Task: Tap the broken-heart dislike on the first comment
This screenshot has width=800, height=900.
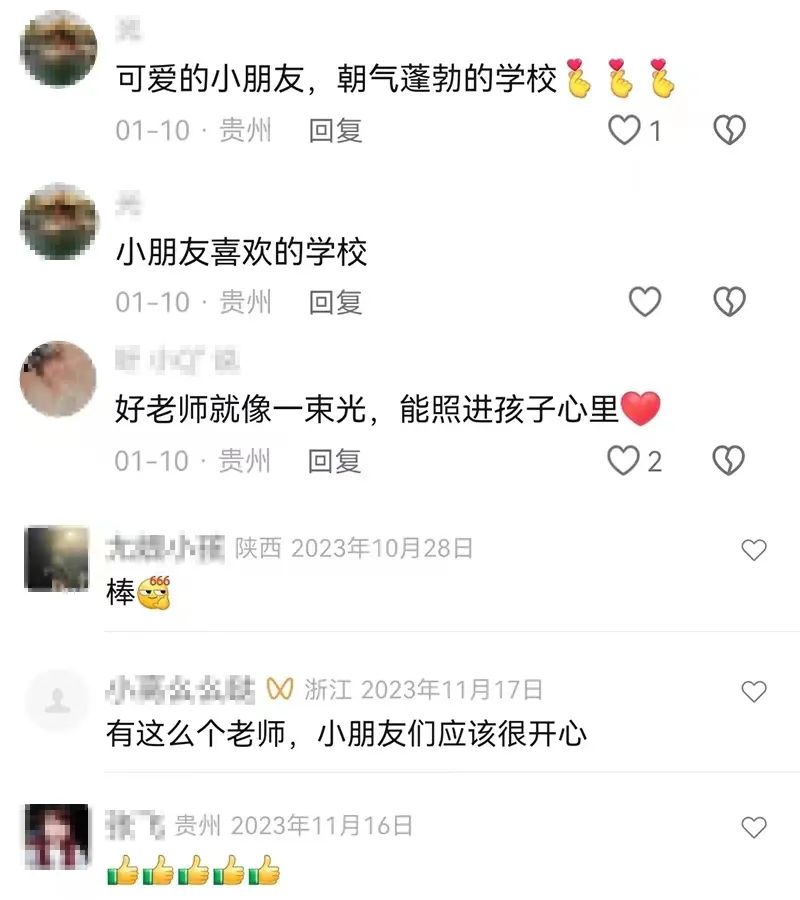Action: (729, 129)
